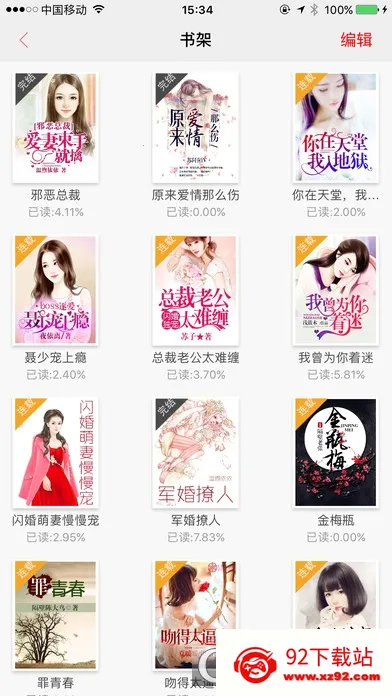Open the book 原来爱情那么伤
Viewport: 392px width, 696px height.
[x=195, y=127]
